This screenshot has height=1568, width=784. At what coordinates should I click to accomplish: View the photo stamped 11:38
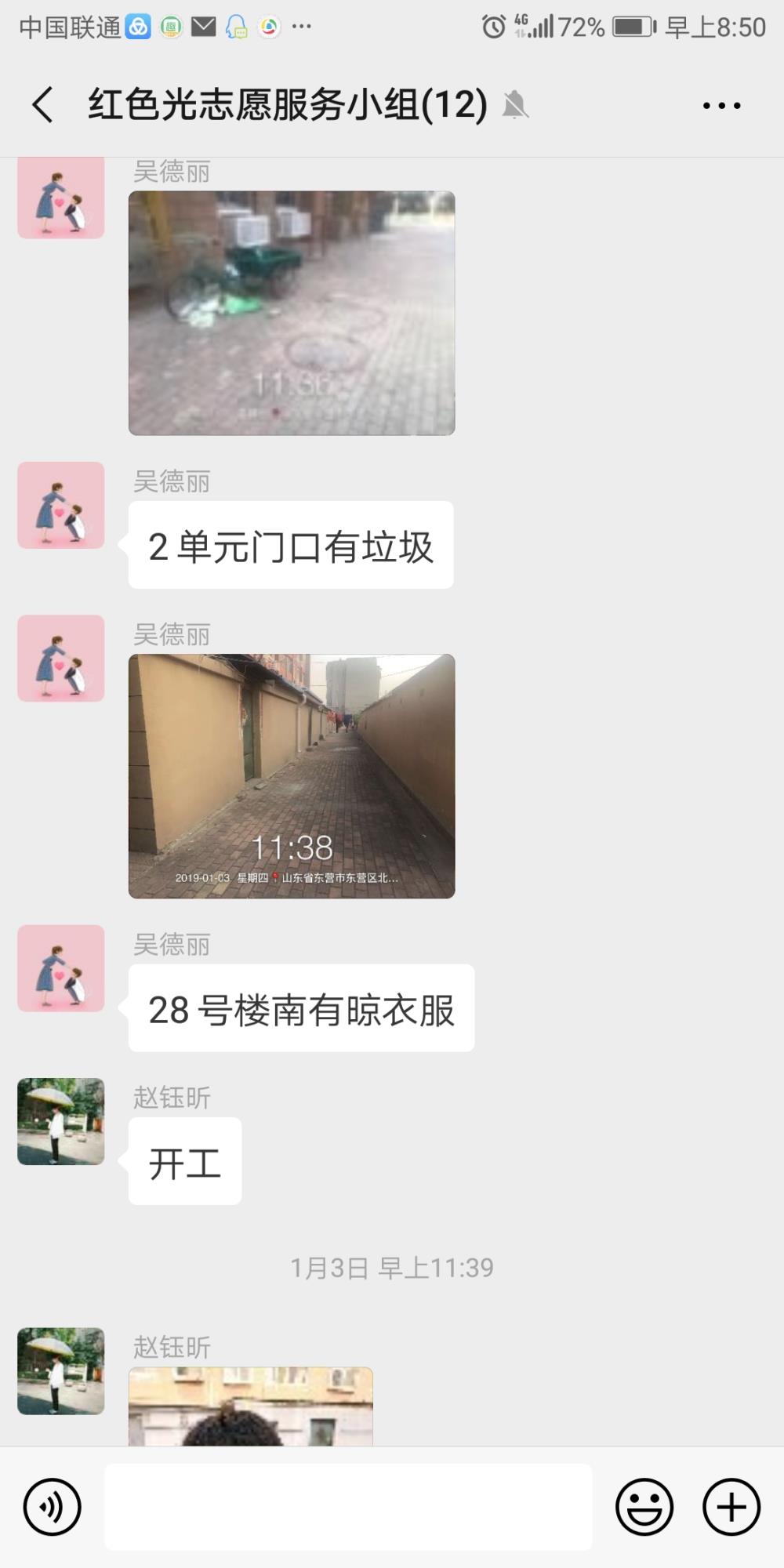click(292, 776)
